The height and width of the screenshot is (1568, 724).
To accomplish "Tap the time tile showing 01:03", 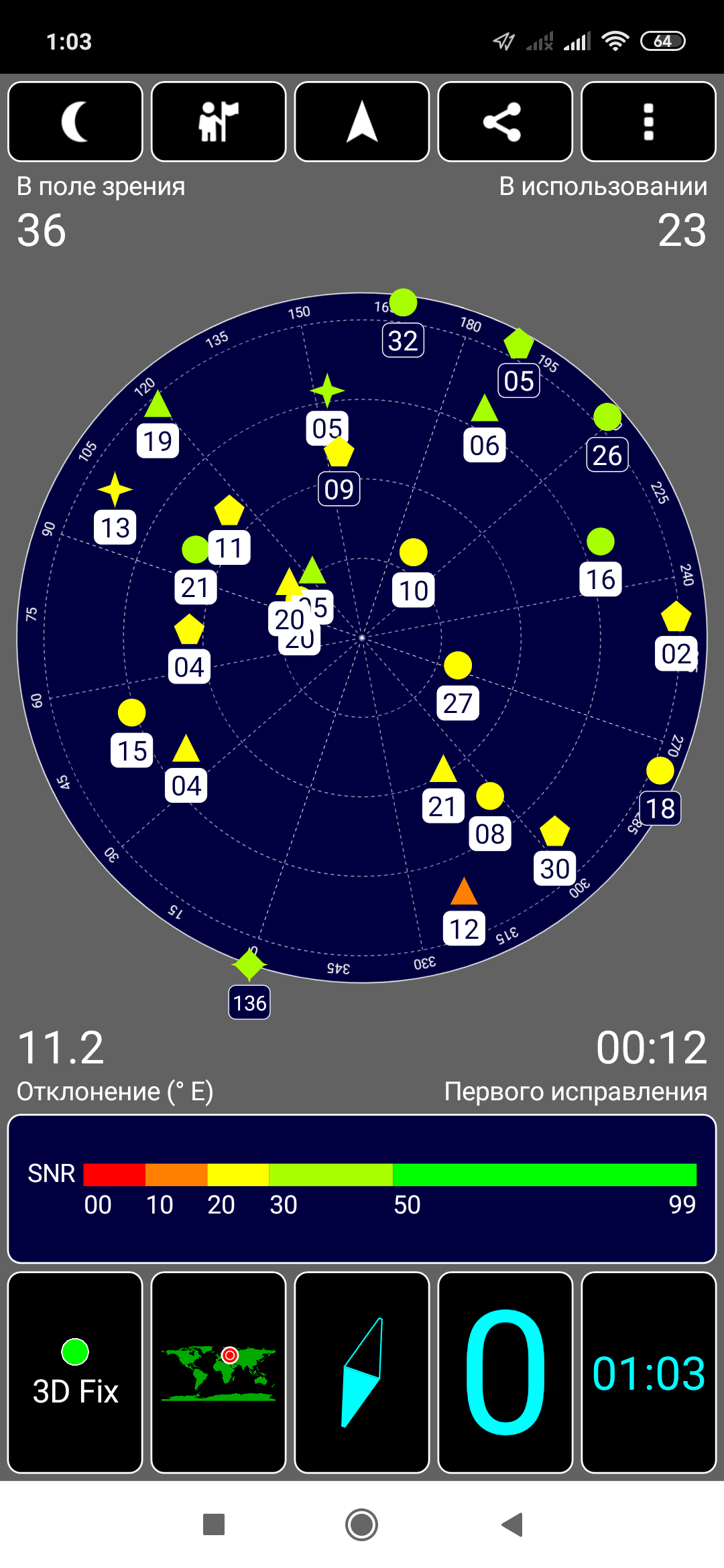I will (648, 1372).
